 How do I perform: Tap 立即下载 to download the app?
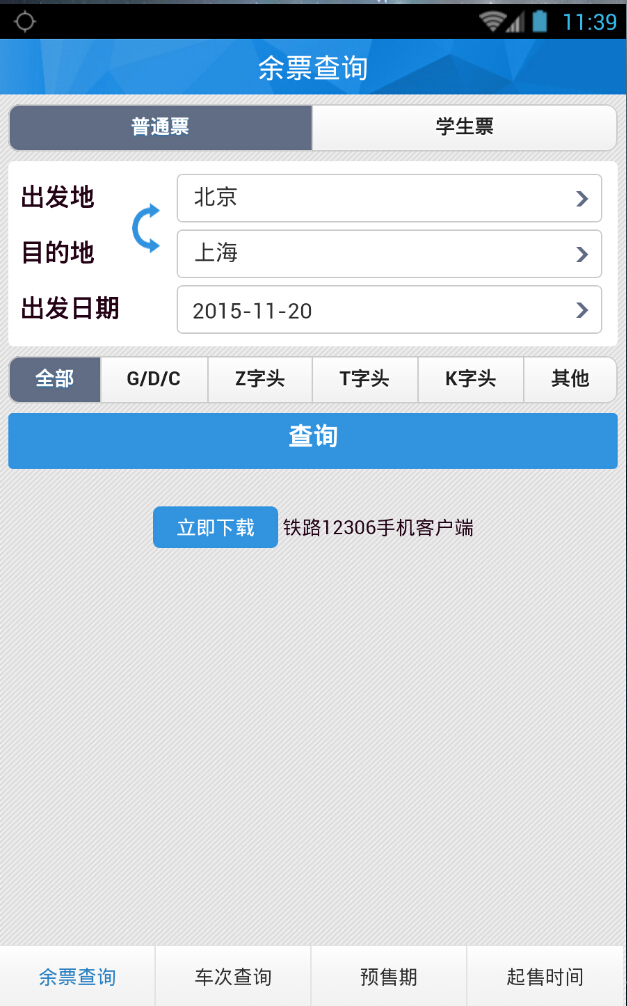[x=215, y=527]
